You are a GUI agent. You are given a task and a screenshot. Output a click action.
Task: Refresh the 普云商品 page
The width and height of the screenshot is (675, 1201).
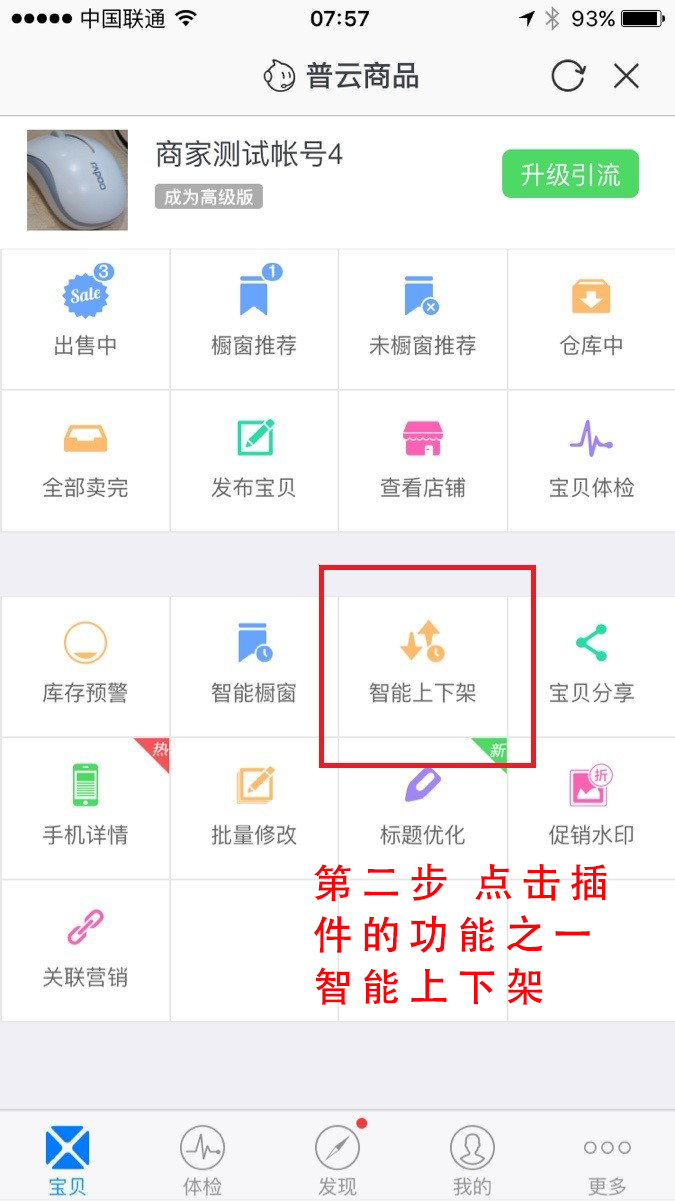click(x=568, y=76)
